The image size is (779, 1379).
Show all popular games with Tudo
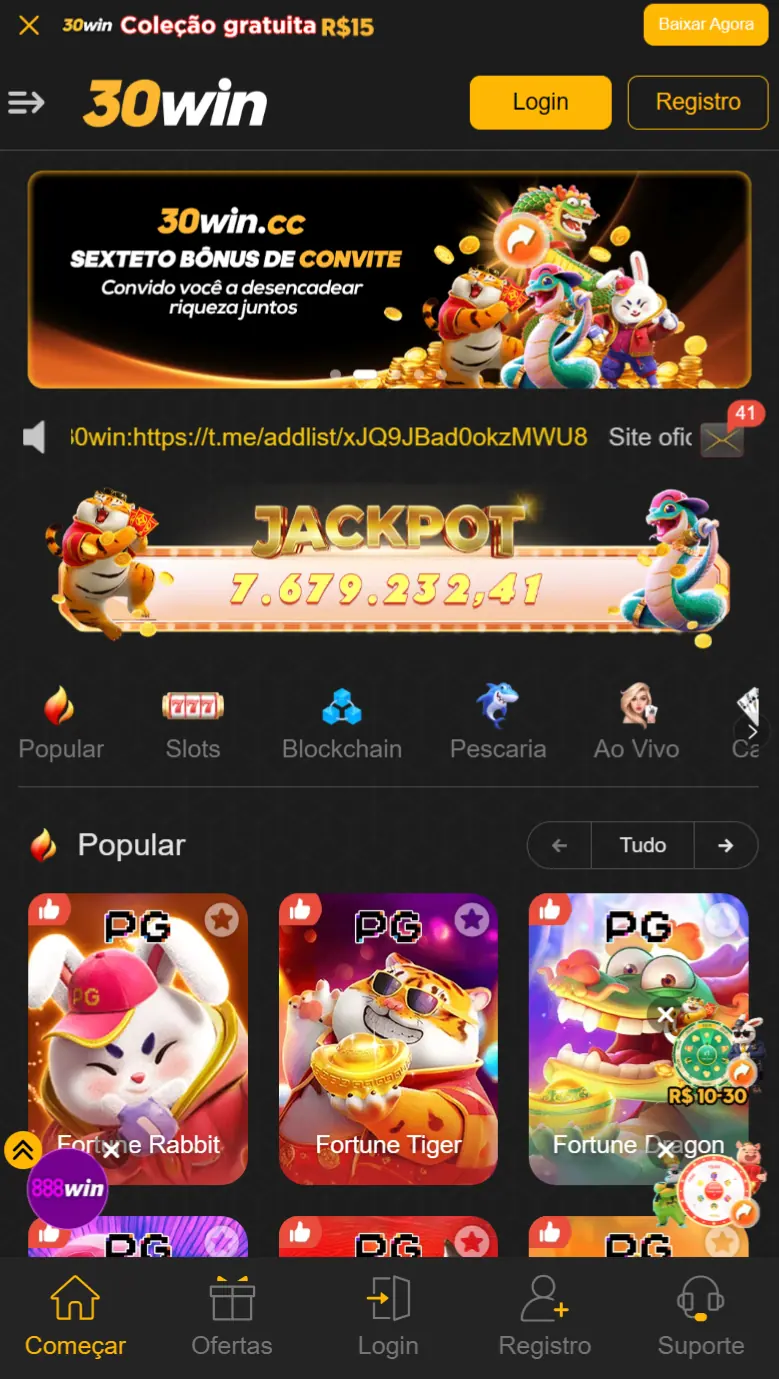[x=642, y=845]
